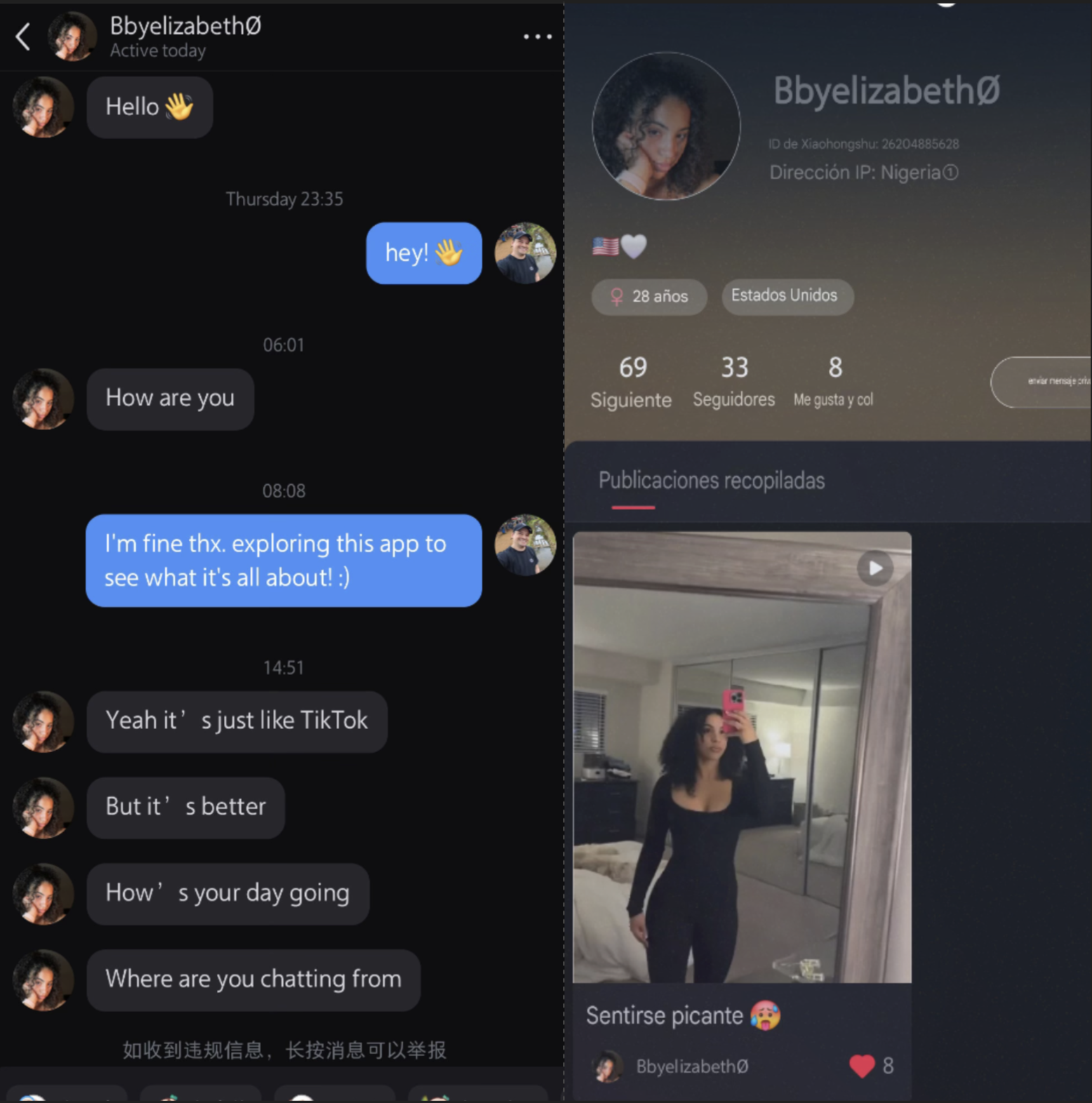Tap the Dirección IP info icon

coord(951,173)
